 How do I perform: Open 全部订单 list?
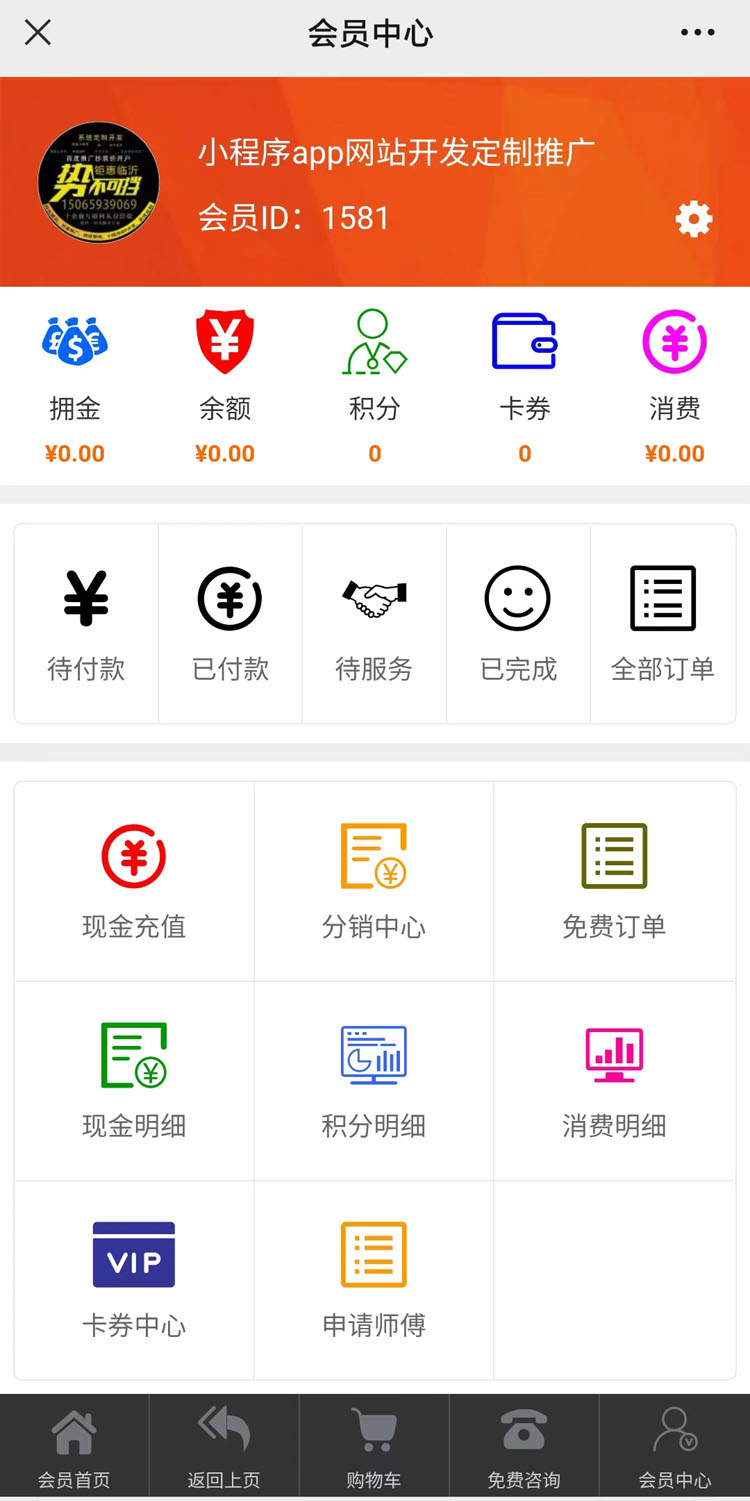(x=663, y=623)
